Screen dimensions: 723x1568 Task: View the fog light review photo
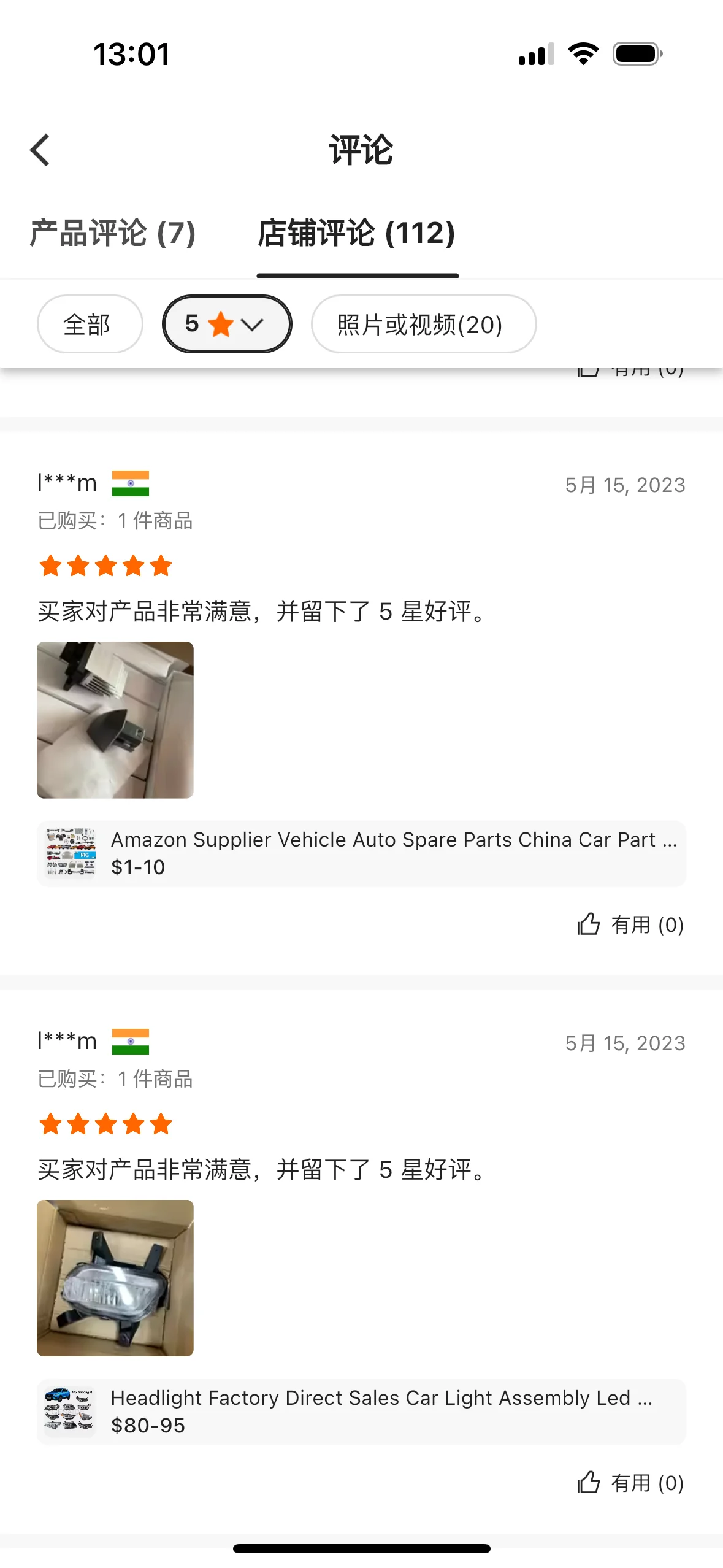115,1278
